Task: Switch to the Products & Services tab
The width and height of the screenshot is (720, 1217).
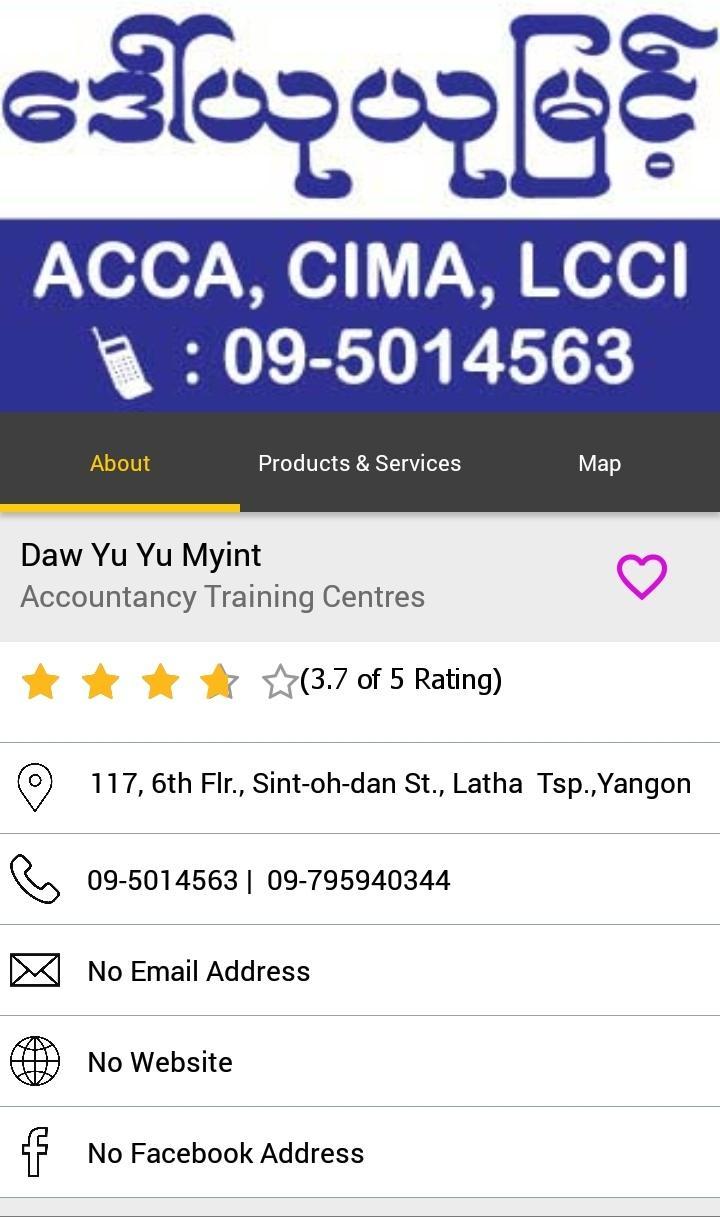Action: click(x=359, y=463)
